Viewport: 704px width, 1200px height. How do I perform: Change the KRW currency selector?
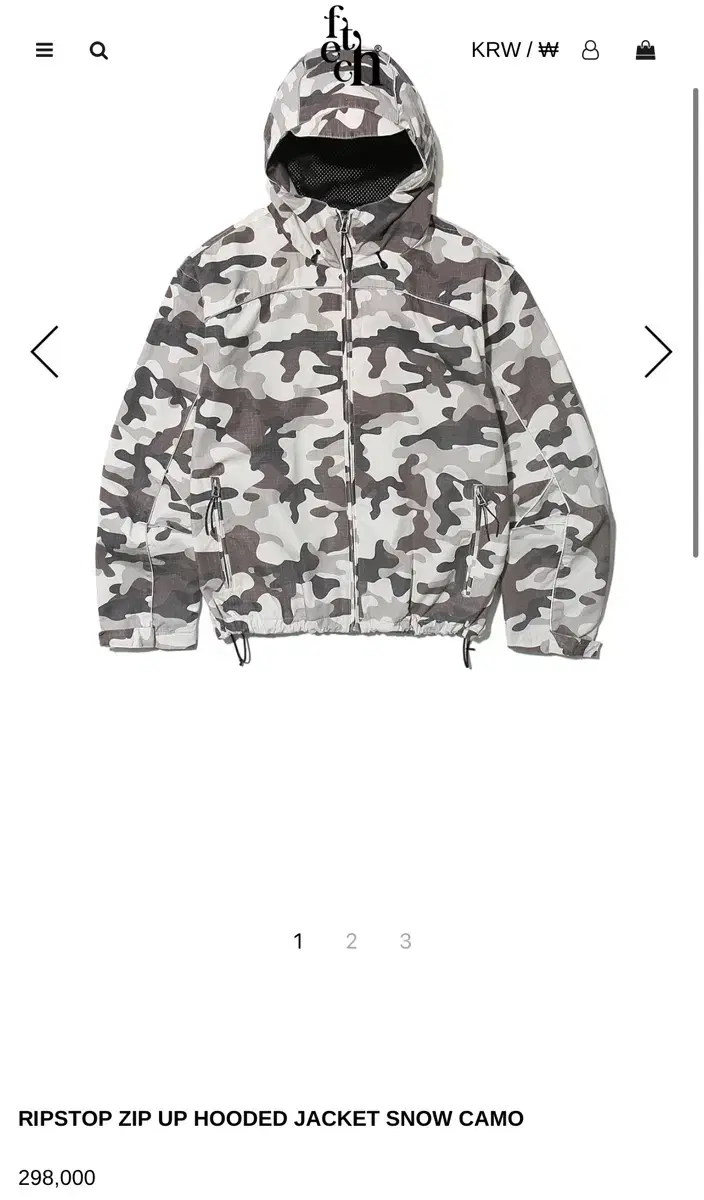[x=514, y=50]
